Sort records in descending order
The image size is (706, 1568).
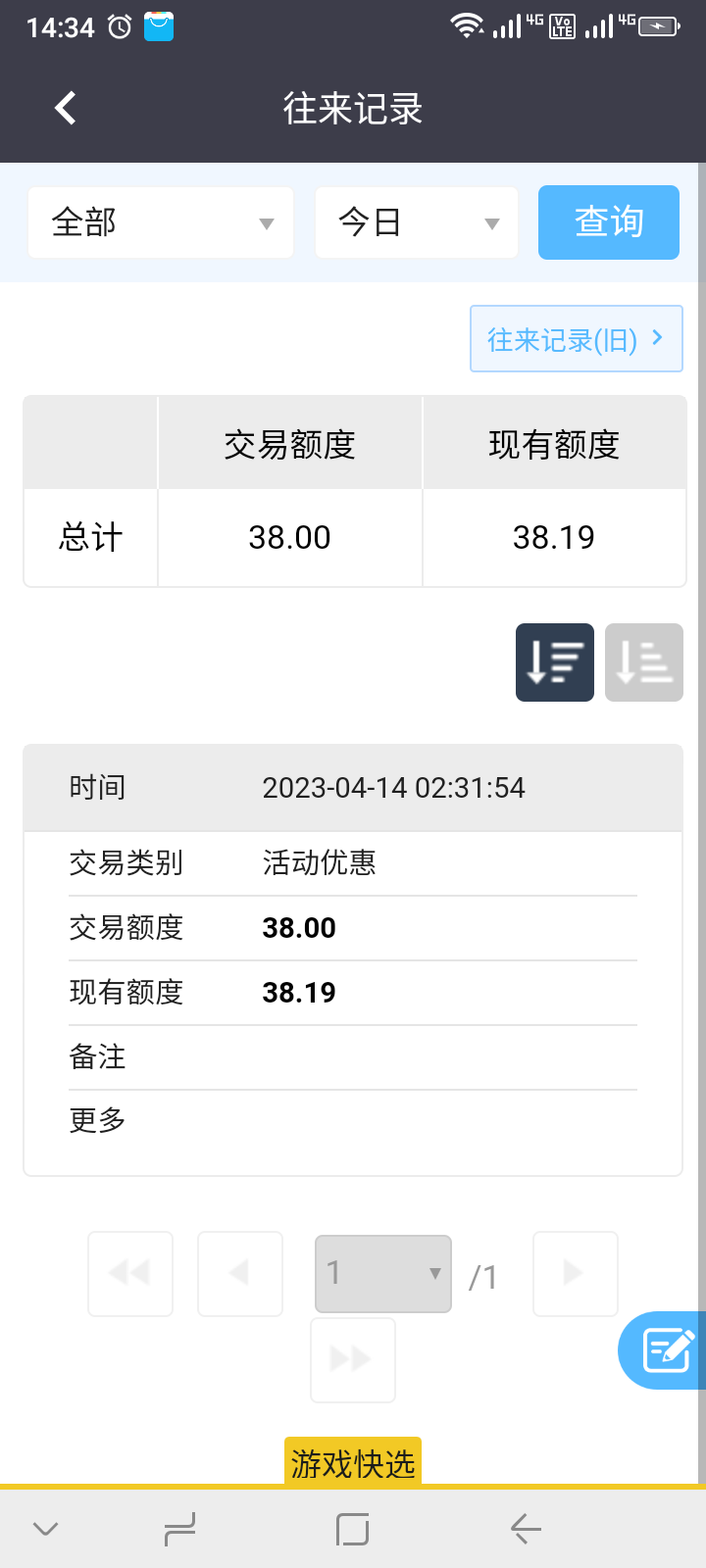pos(554,662)
